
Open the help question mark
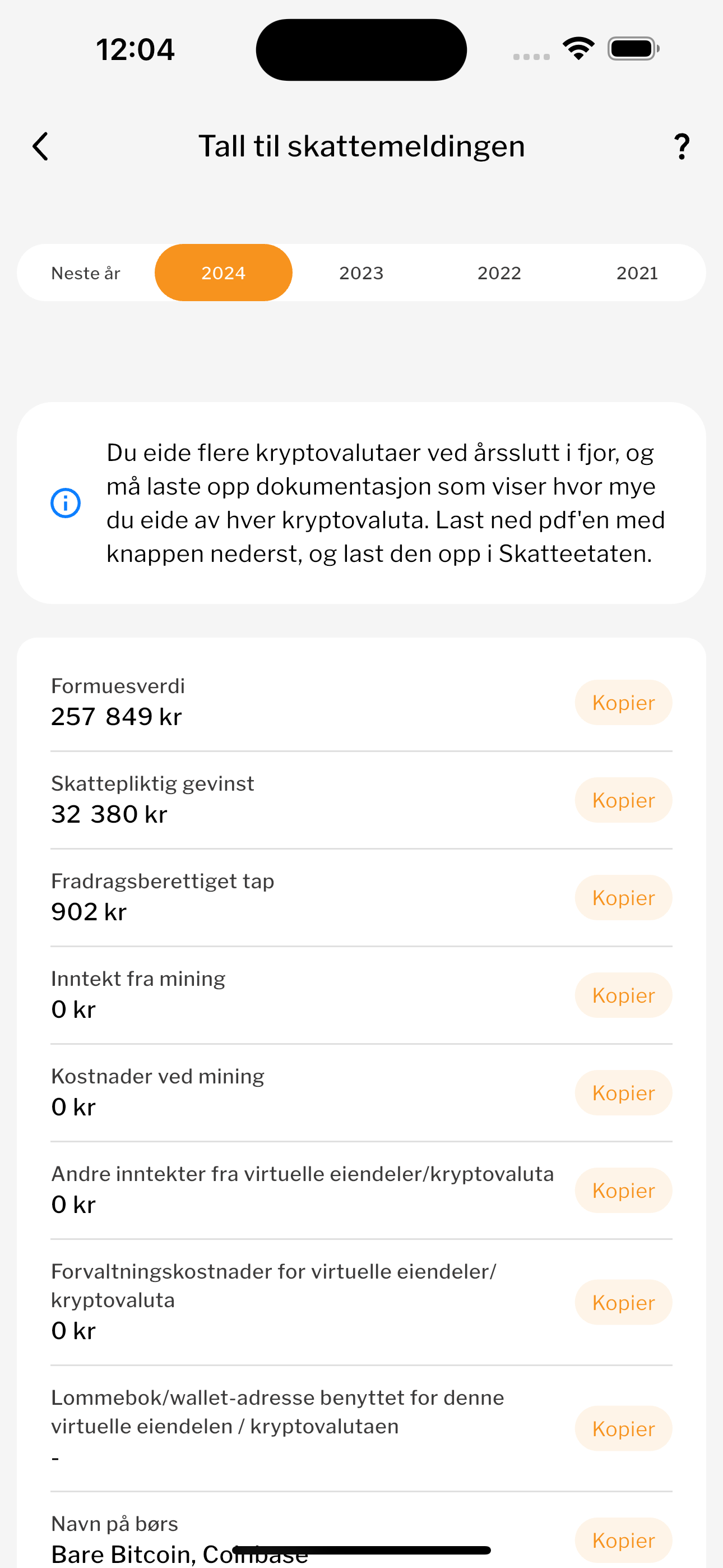(x=682, y=147)
